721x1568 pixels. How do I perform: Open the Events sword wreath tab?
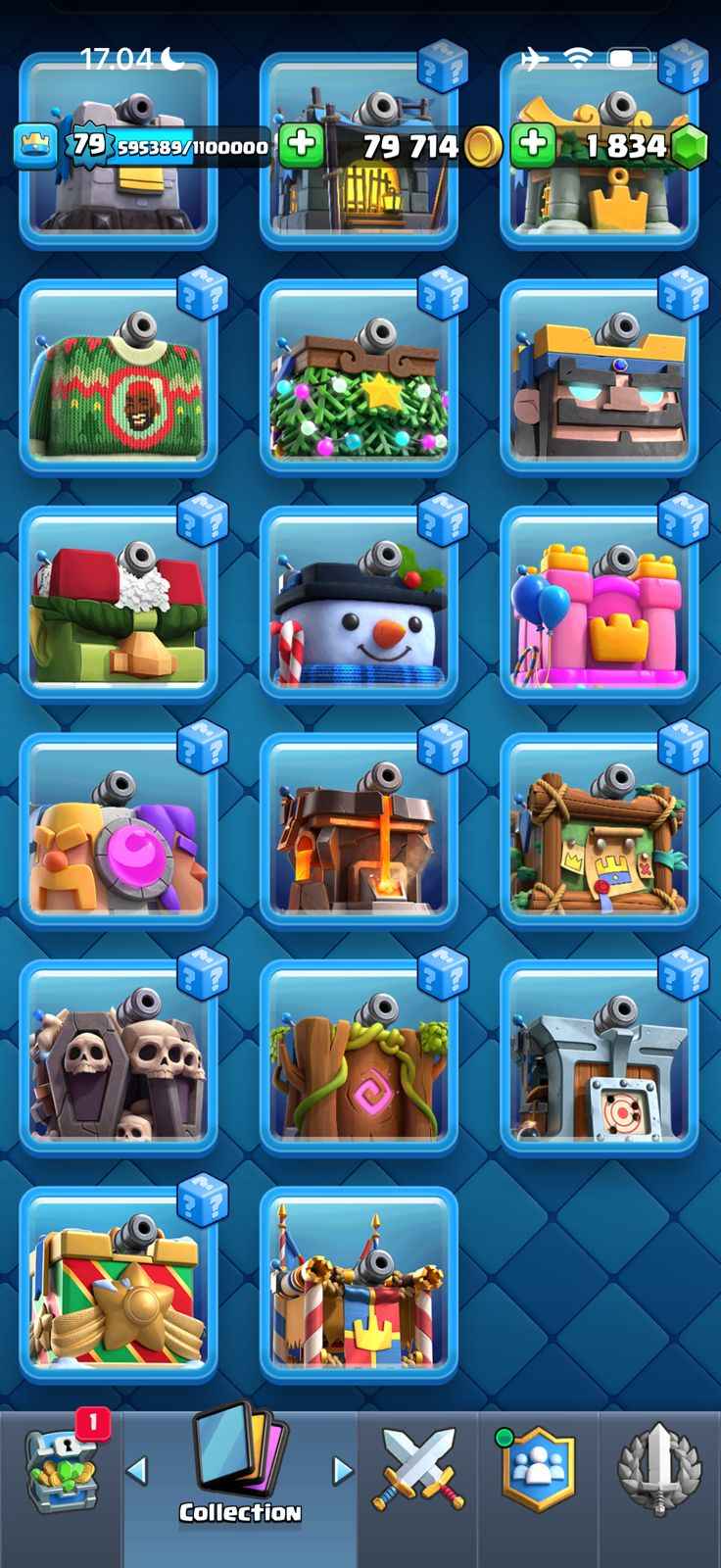[660, 1470]
